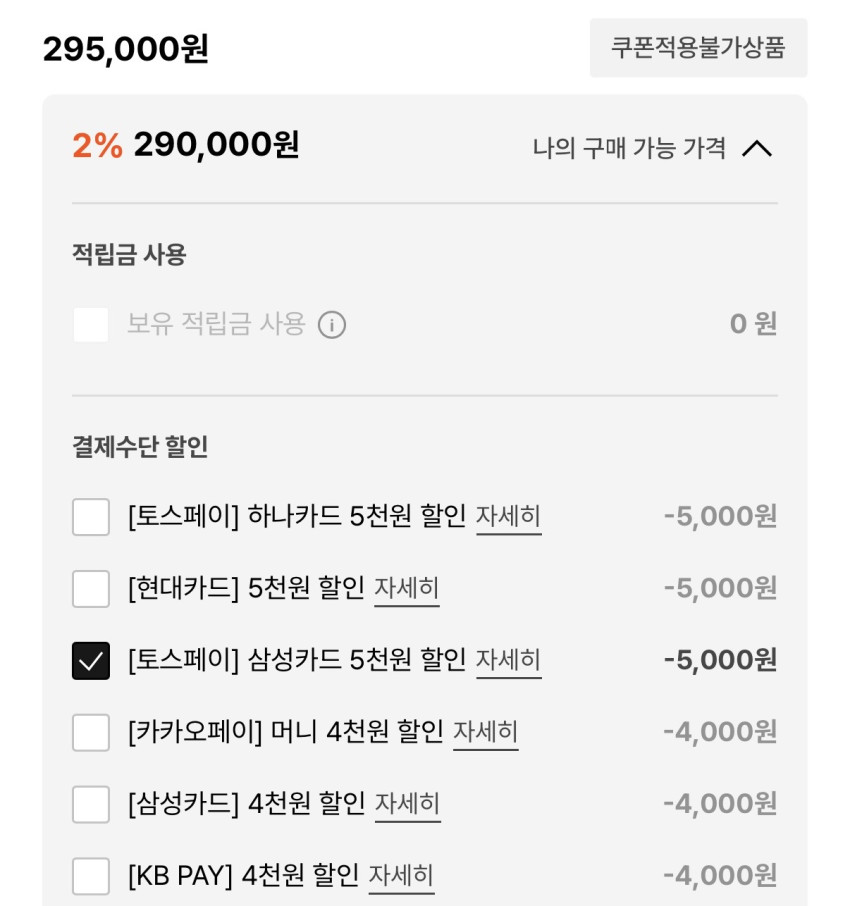Viewport: 850px width, 906px height.
Task: Open 자세히 link for 현대카드 discount
Action: click(406, 589)
